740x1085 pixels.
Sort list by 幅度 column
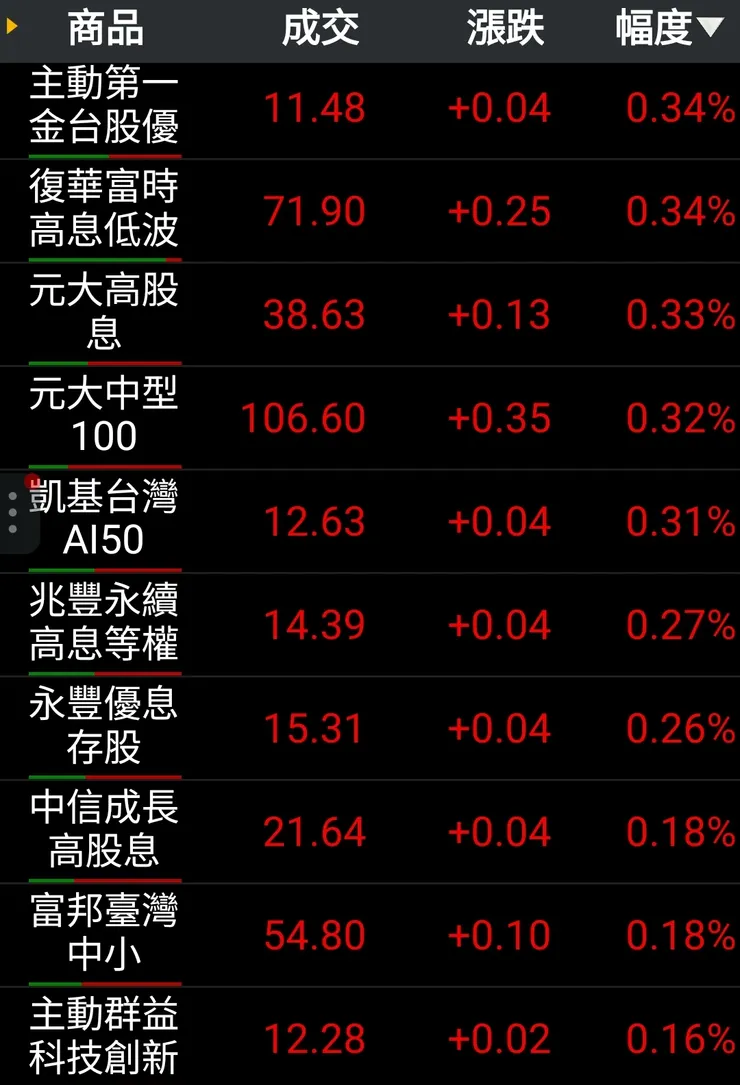coord(668,29)
